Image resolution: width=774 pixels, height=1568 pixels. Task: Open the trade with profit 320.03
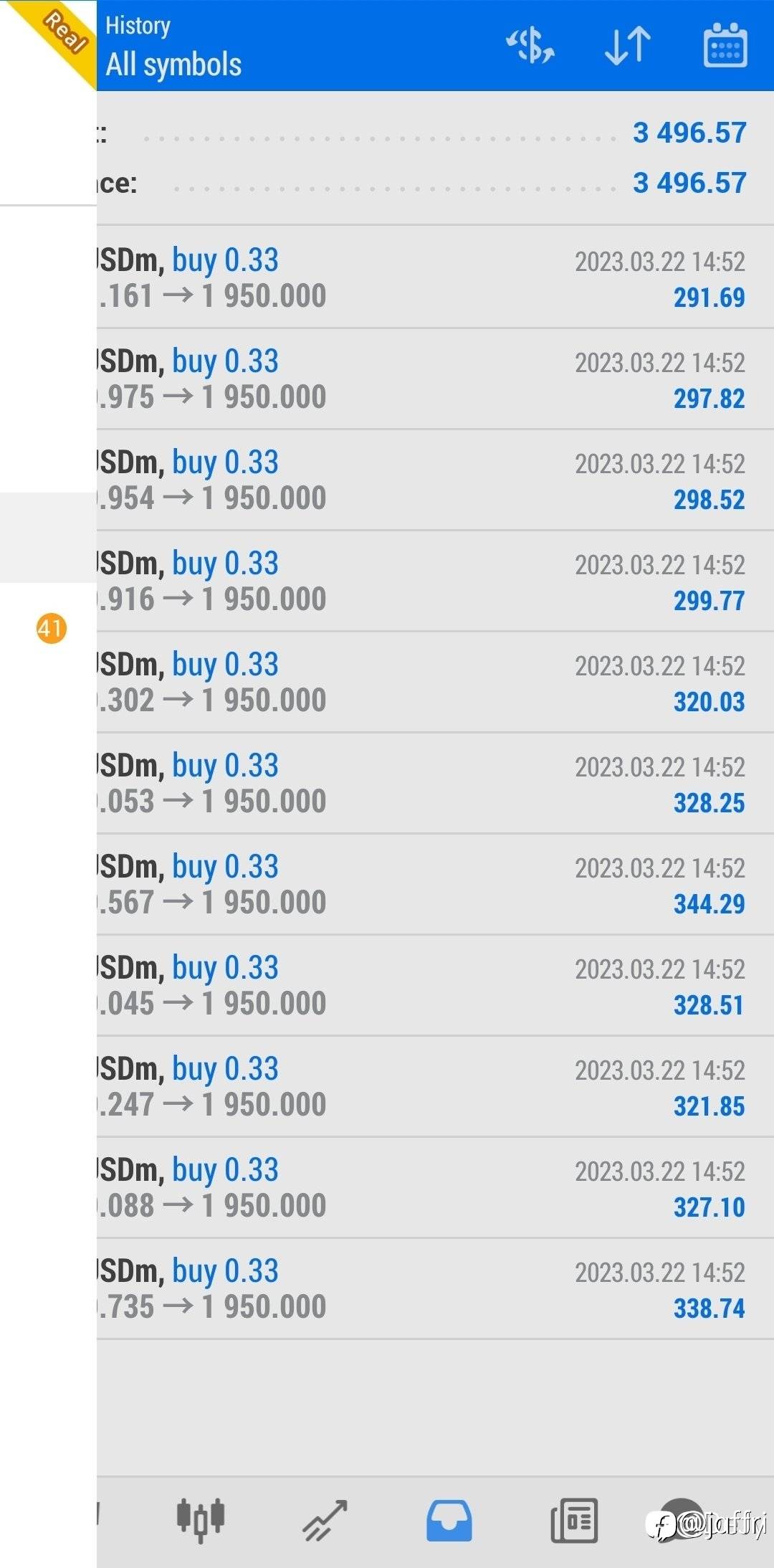click(435, 683)
